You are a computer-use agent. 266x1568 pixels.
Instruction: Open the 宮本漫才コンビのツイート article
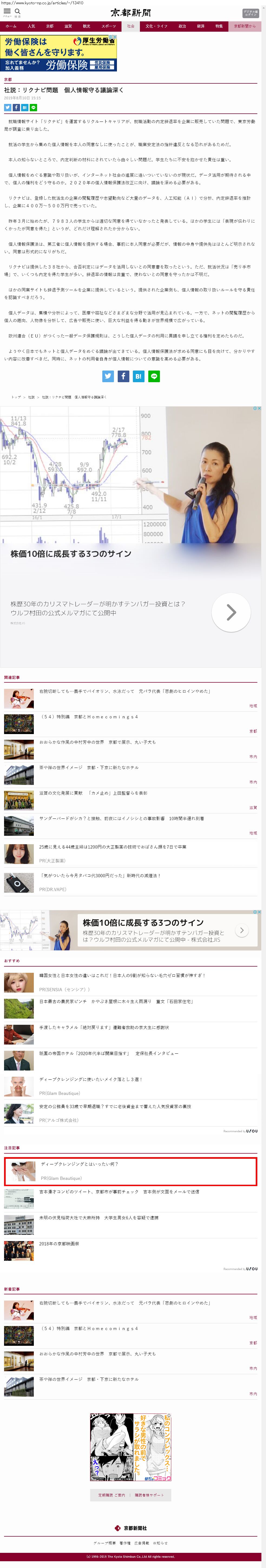point(119,1192)
